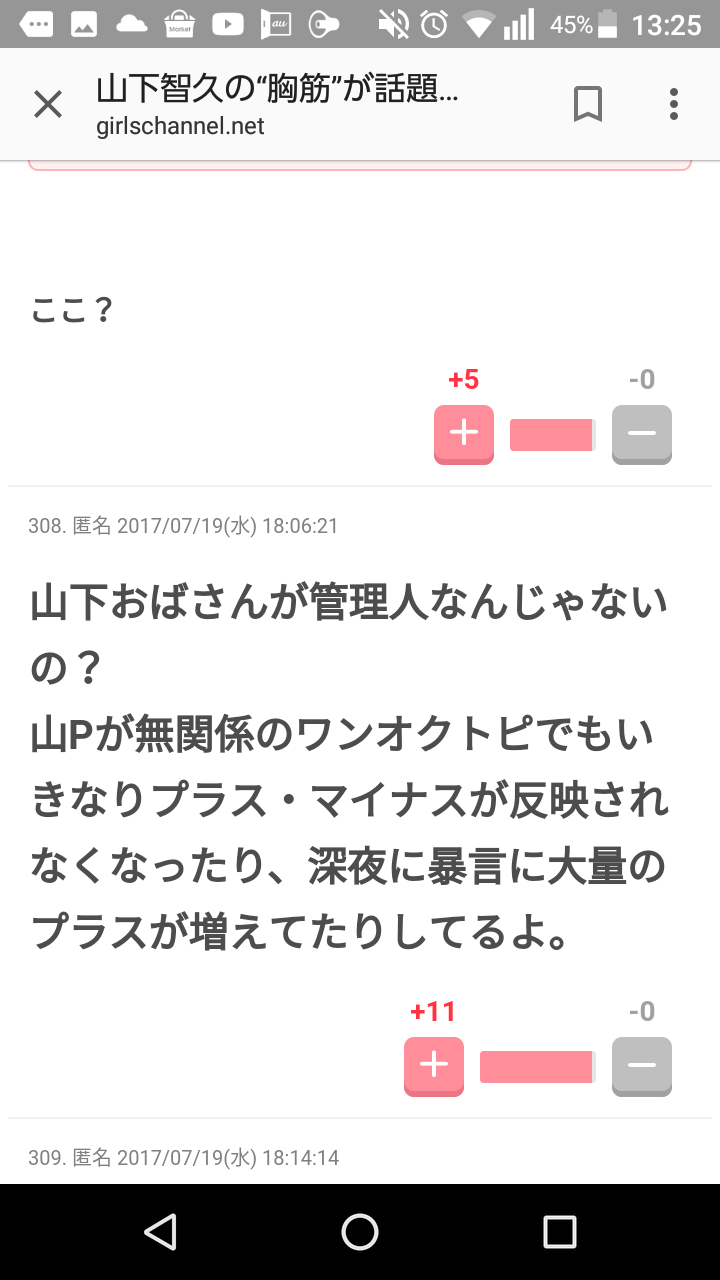Bookmark the girlschannel.net page

click(x=588, y=104)
